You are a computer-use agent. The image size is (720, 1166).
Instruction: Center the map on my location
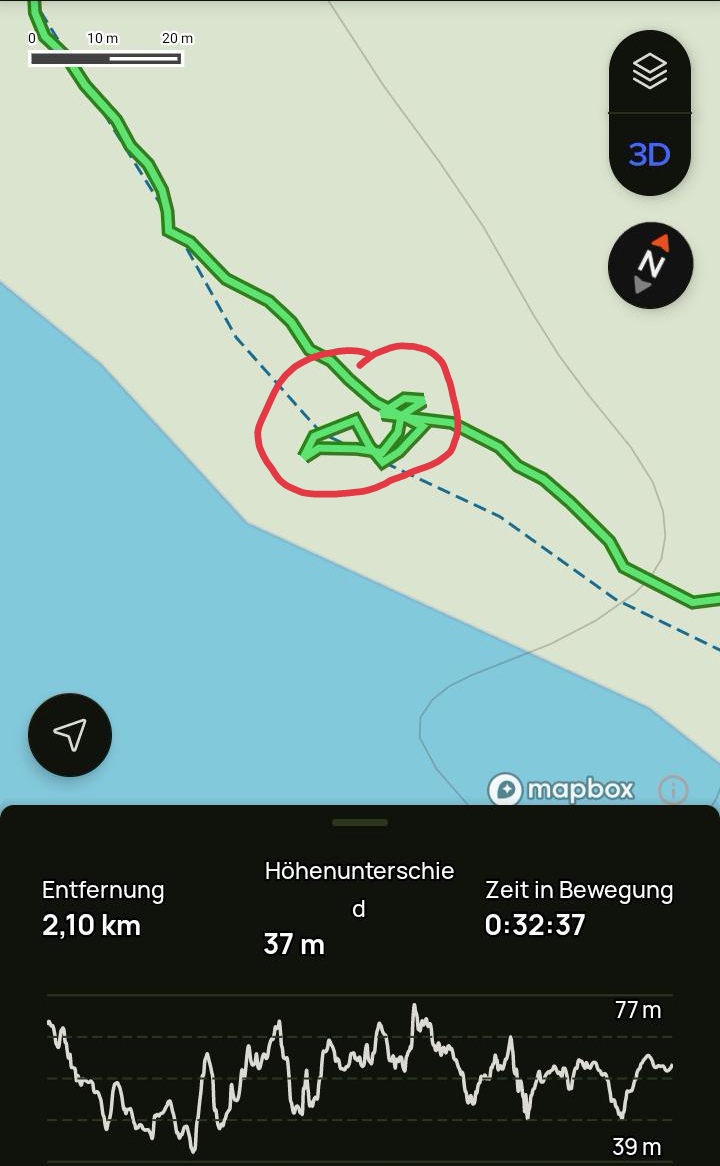click(70, 735)
